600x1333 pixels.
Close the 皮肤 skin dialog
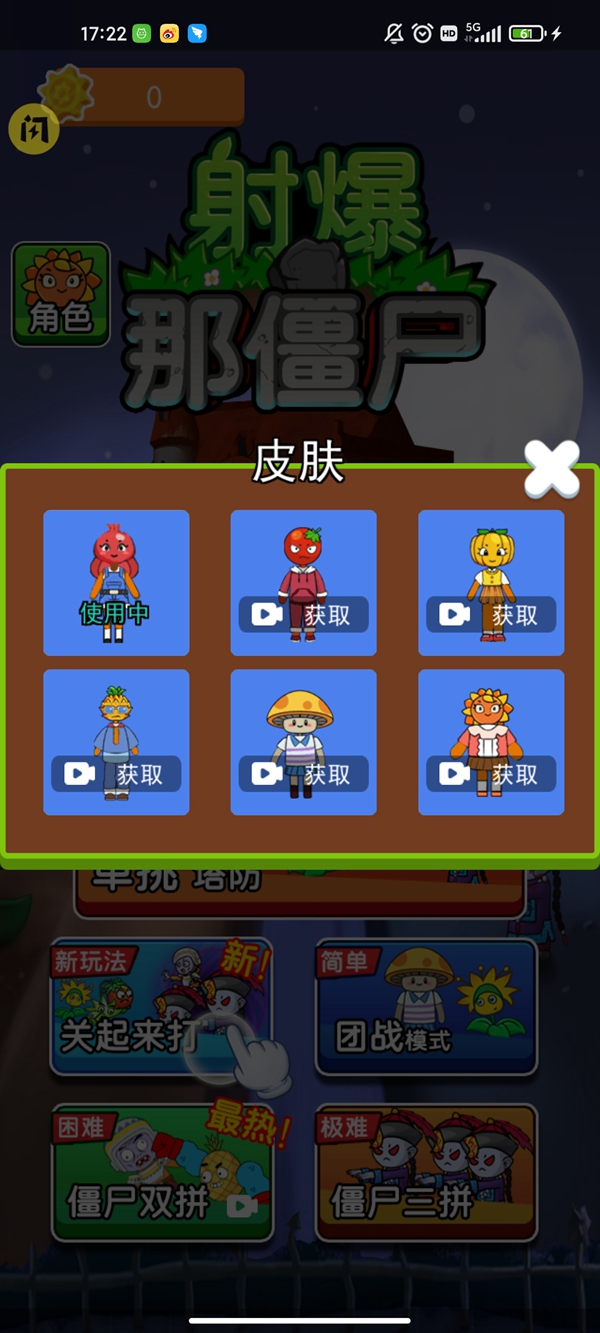(551, 470)
